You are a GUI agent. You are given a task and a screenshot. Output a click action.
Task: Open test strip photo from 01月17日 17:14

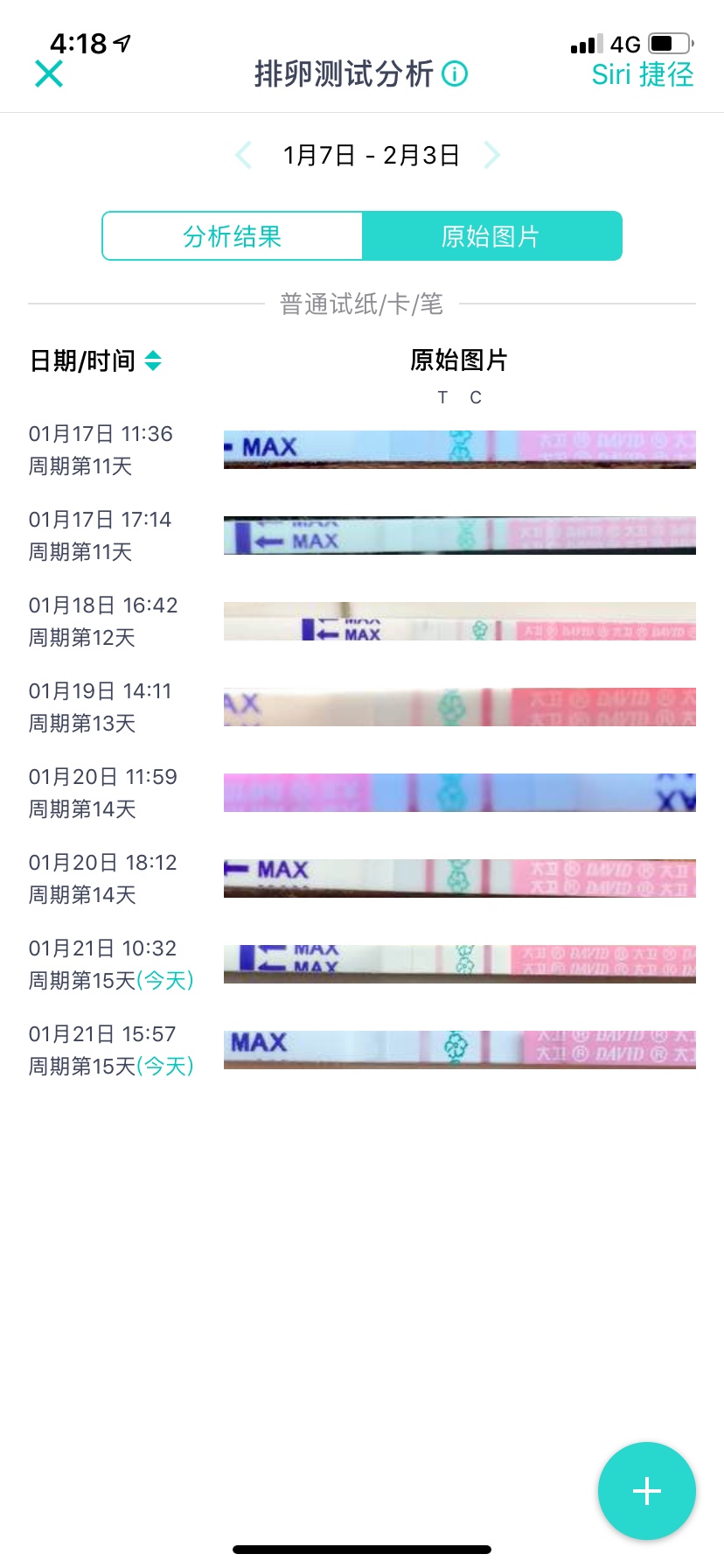[x=459, y=535]
